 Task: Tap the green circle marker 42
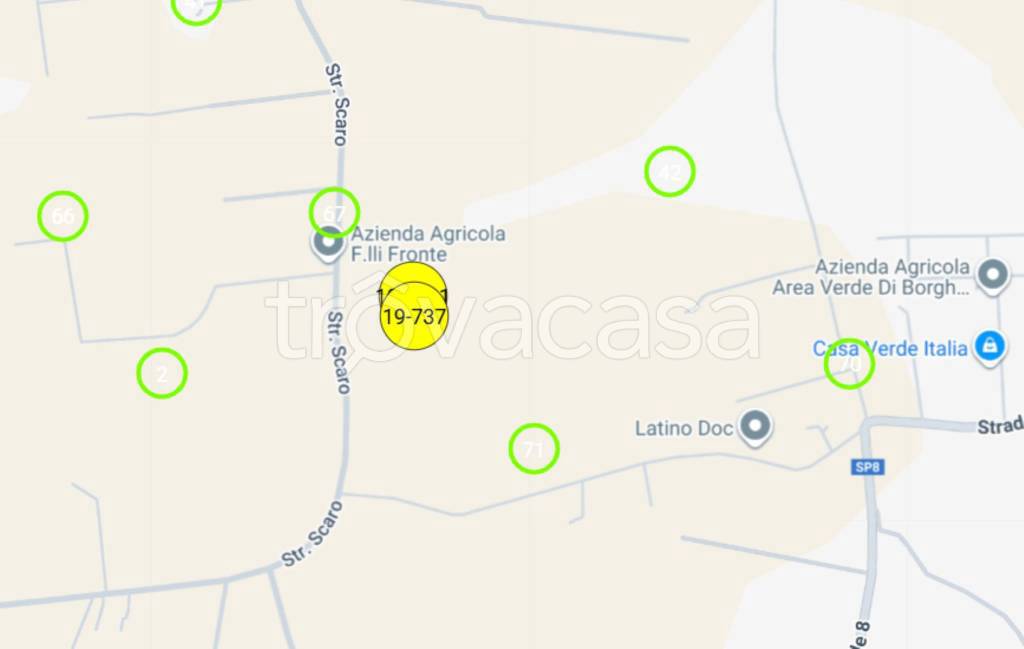point(670,172)
